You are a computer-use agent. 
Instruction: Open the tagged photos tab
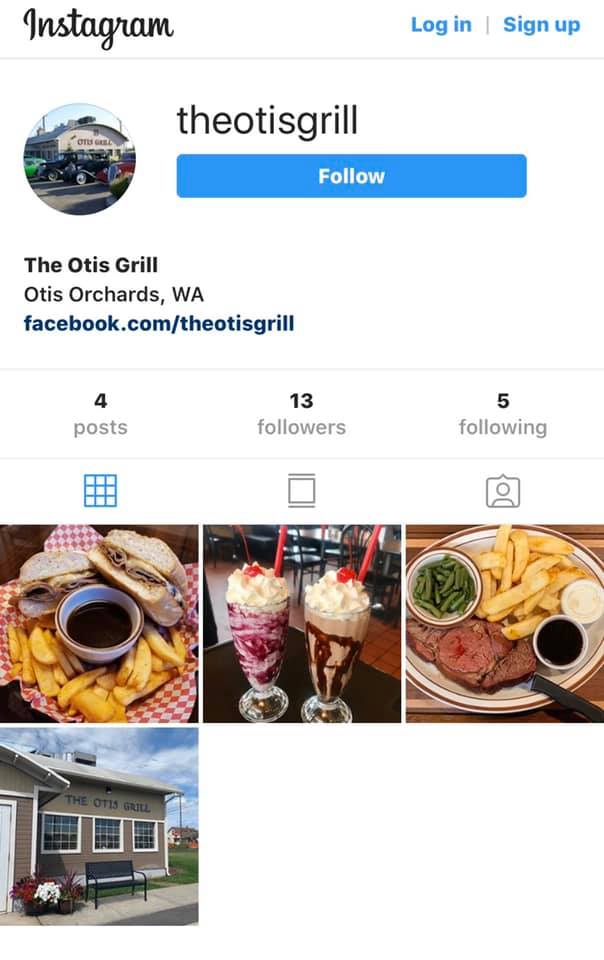click(502, 491)
